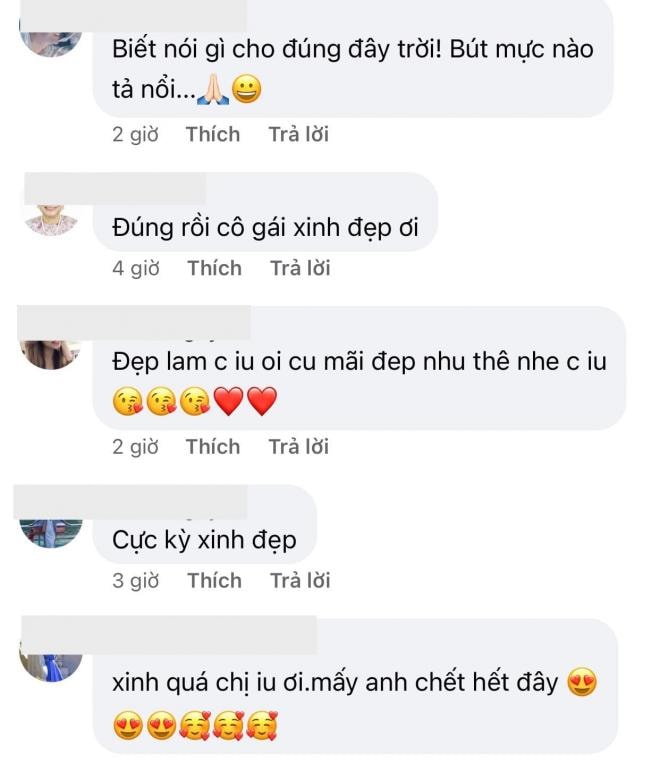Select Thích under 'Cực kỳ xinh đẹp'
The height and width of the screenshot is (763, 660).
click(214, 580)
